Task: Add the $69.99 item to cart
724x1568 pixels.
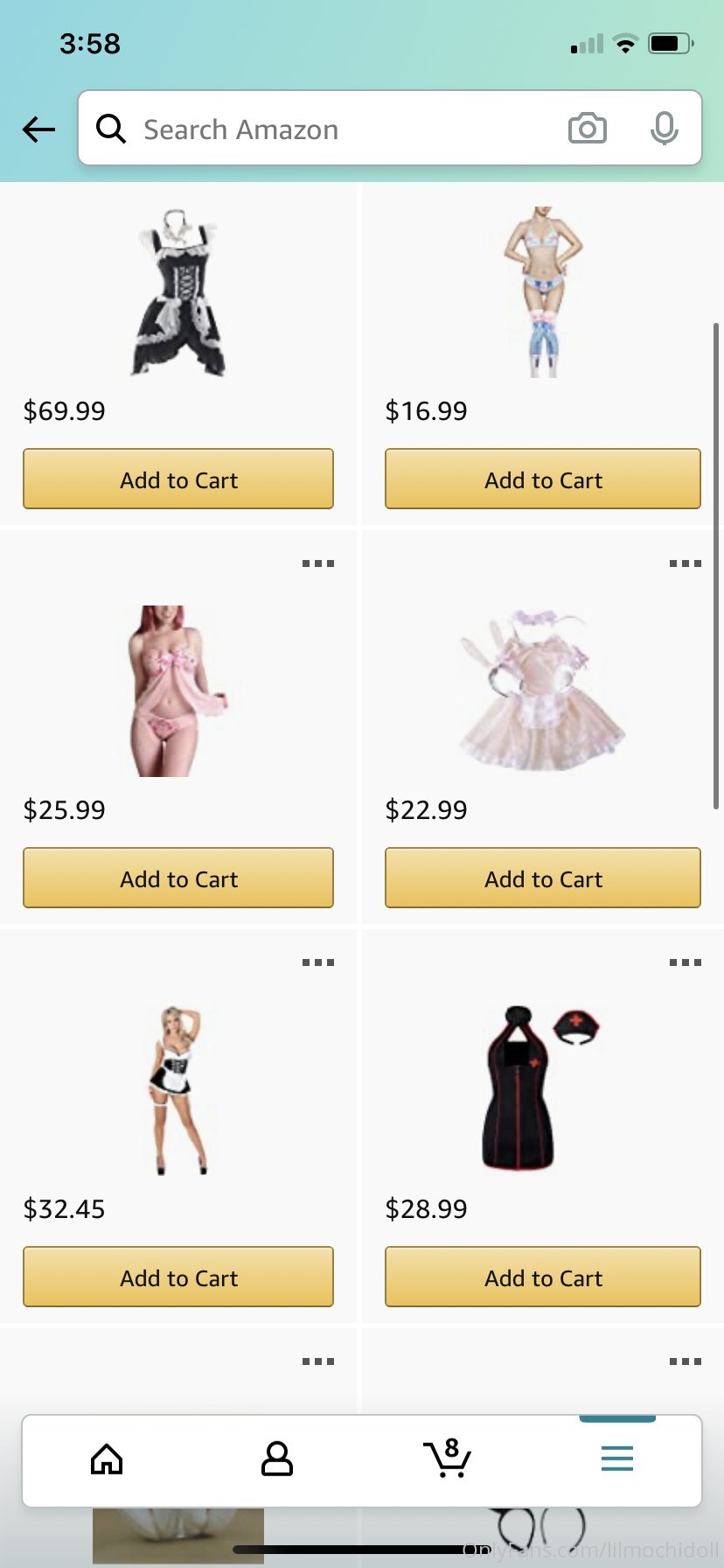Action: [x=178, y=479]
